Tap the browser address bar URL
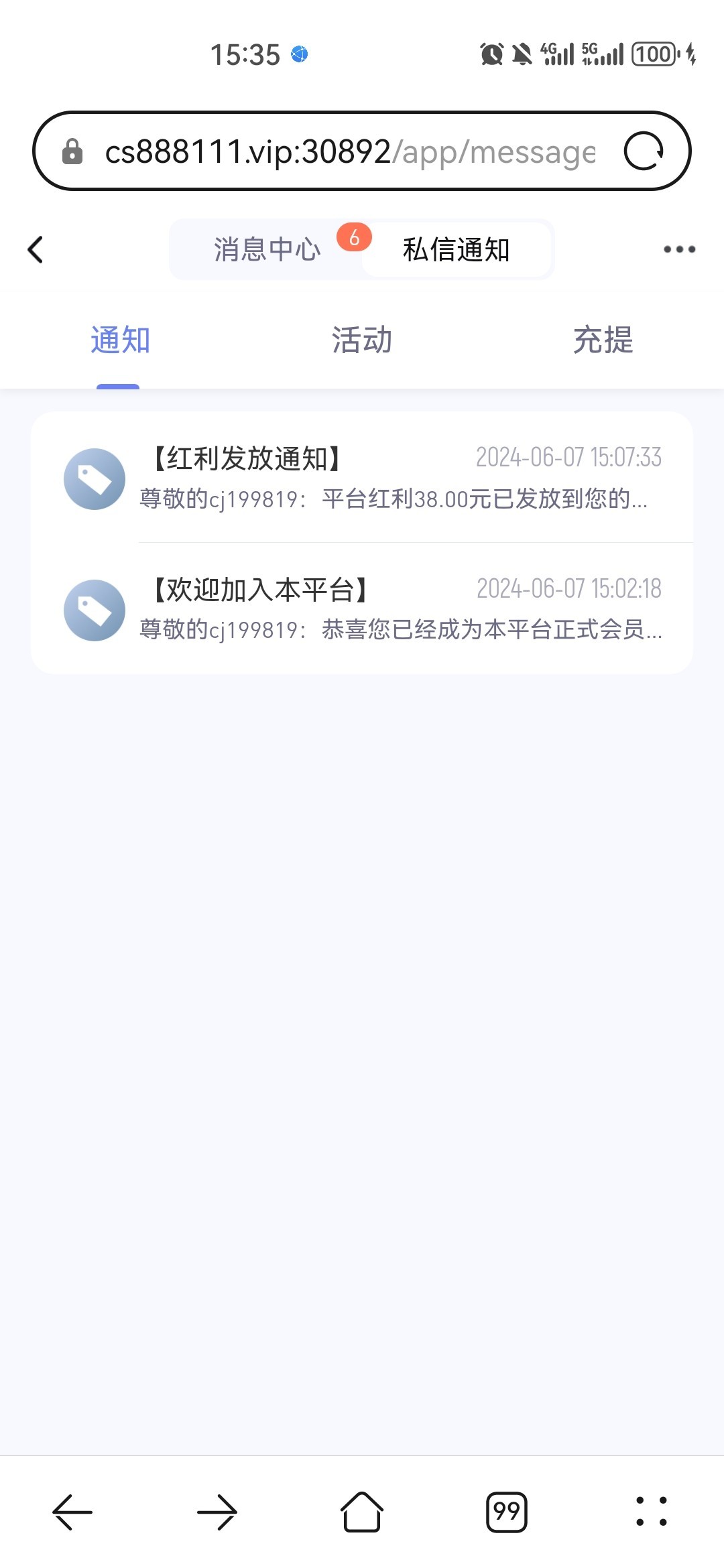Screen dimensions: 724x1568 pyautogui.click(x=350, y=151)
